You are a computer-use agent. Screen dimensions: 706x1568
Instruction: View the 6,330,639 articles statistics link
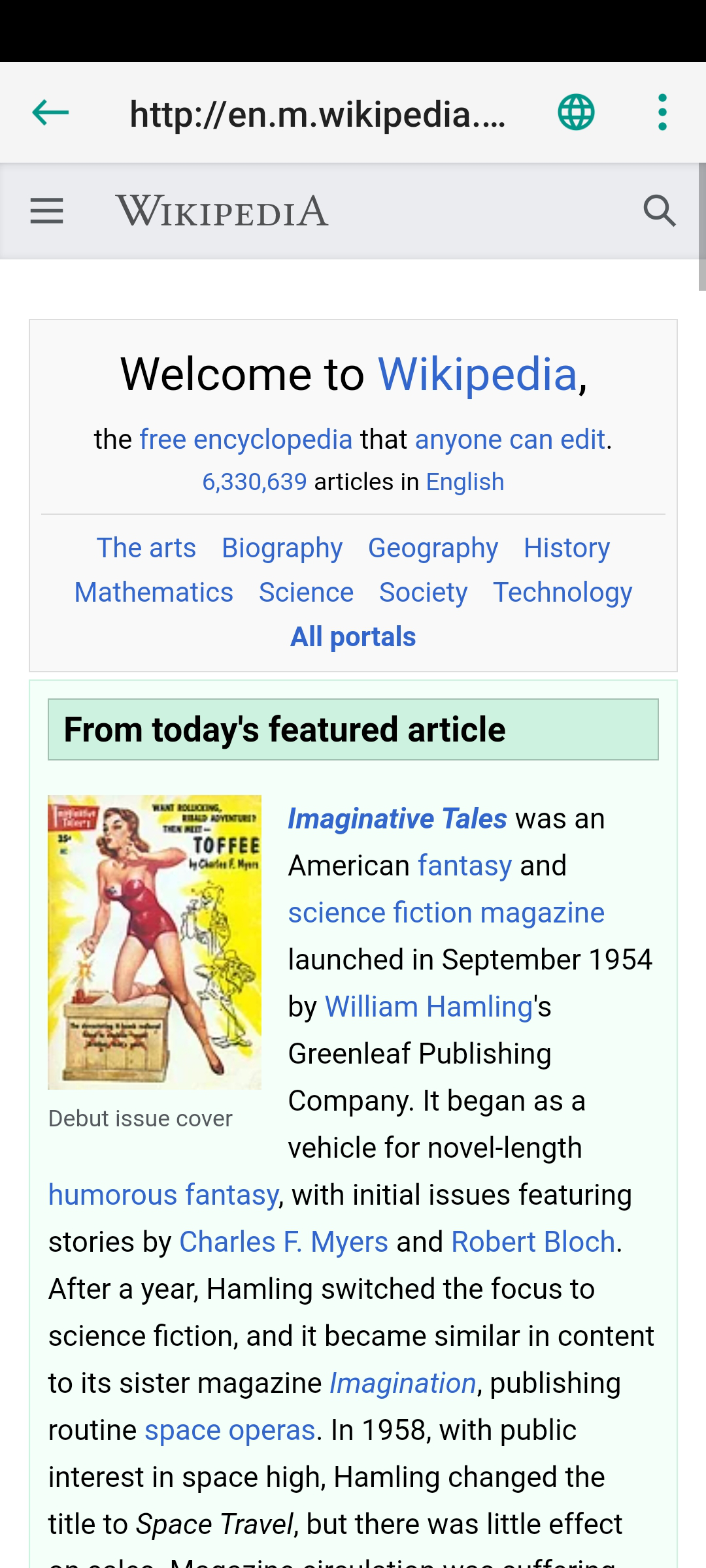tap(254, 482)
